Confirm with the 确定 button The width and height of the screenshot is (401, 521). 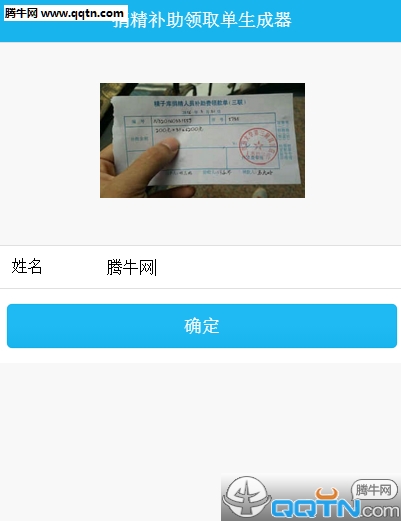point(202,326)
